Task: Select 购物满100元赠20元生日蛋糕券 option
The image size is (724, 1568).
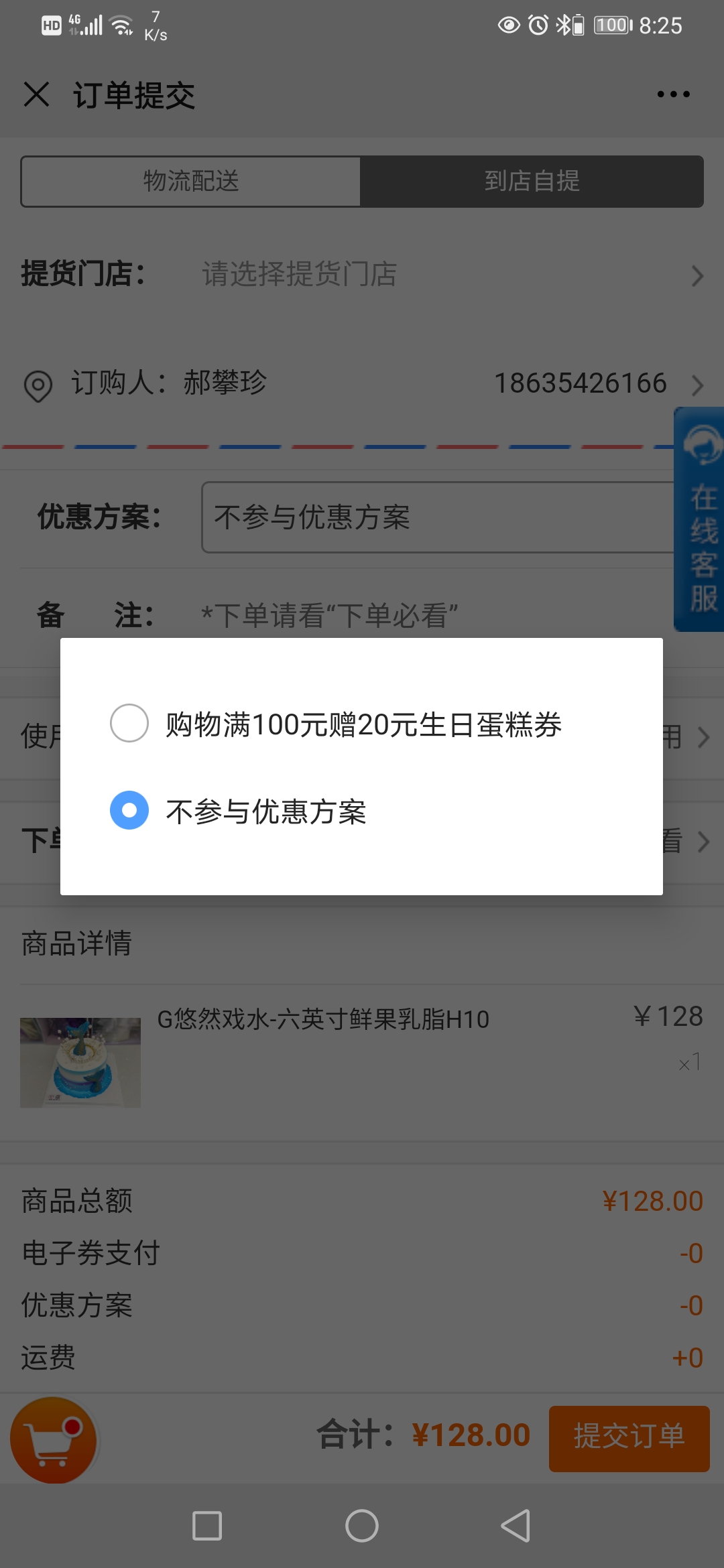Action: [x=129, y=724]
